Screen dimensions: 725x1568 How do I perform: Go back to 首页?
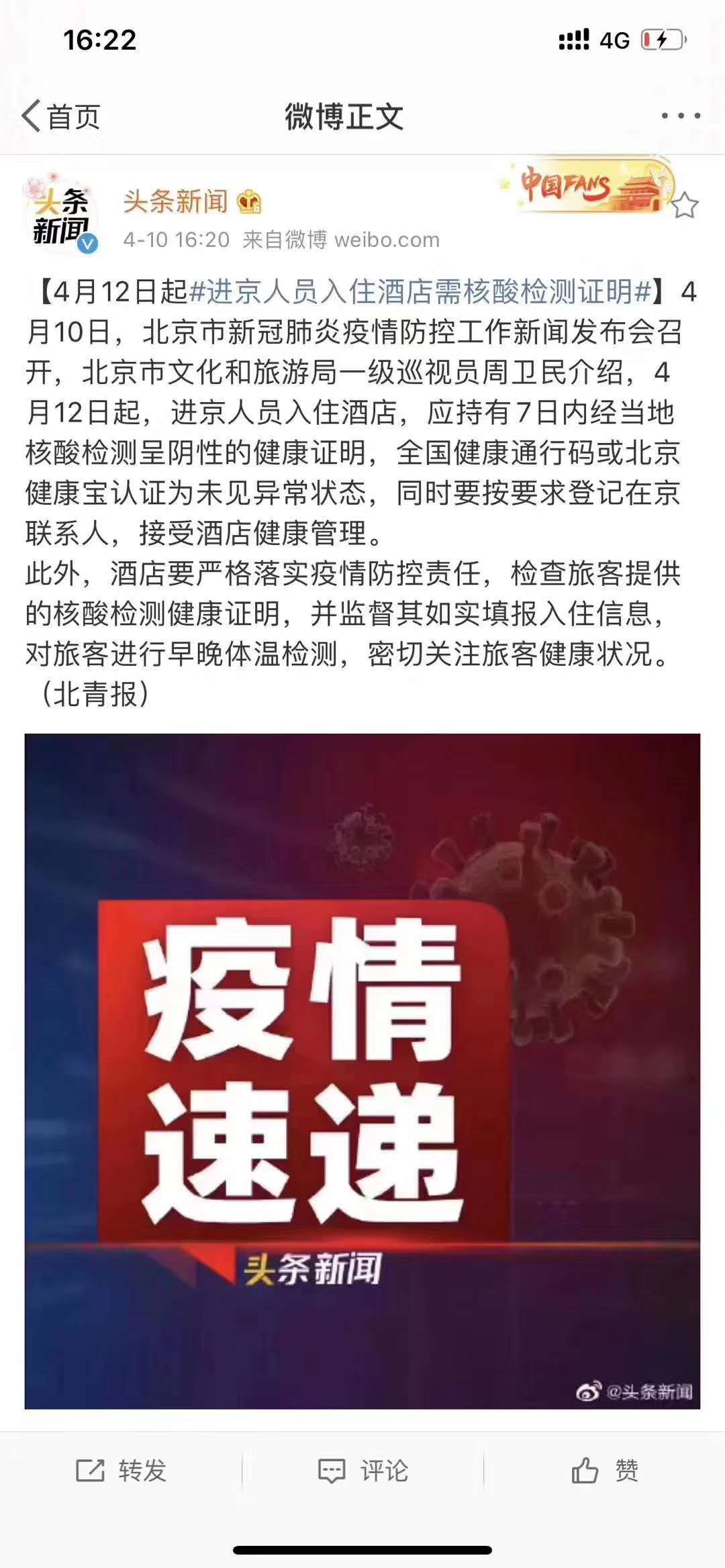pyautogui.click(x=62, y=117)
